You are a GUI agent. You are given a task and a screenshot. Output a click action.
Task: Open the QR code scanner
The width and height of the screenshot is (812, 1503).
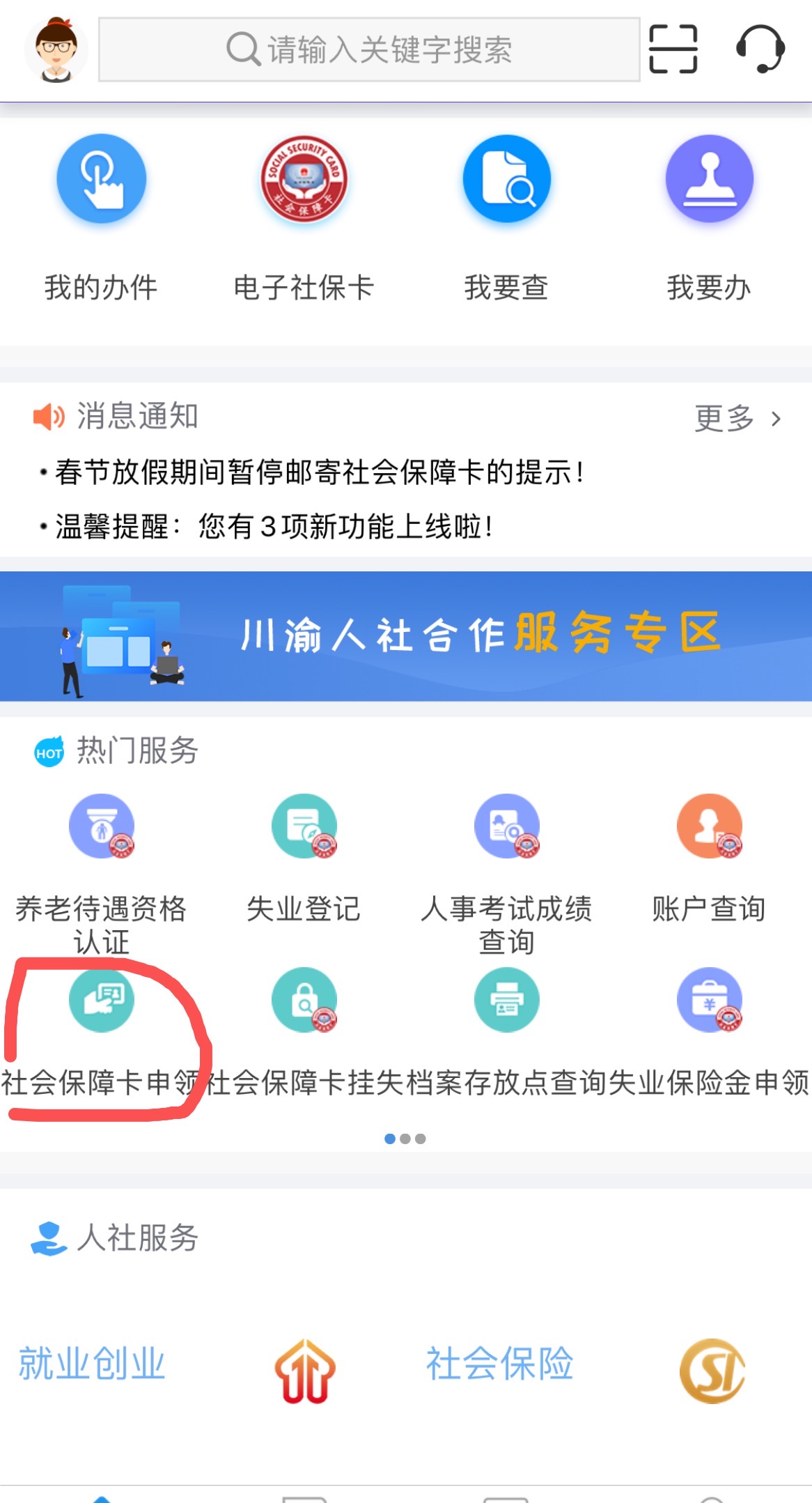tap(673, 49)
